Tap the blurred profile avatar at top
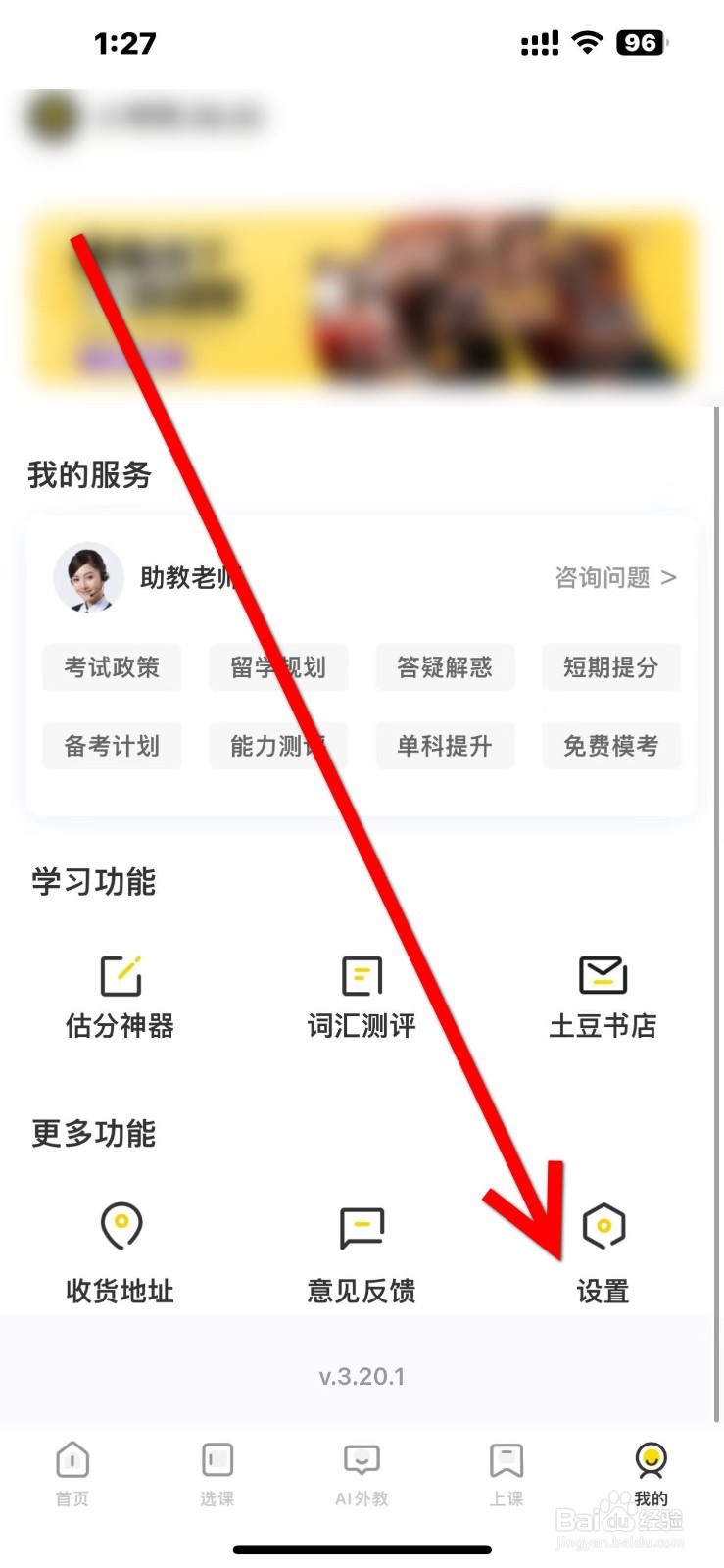Image resolution: width=724 pixels, height=1568 pixels. coord(54,118)
